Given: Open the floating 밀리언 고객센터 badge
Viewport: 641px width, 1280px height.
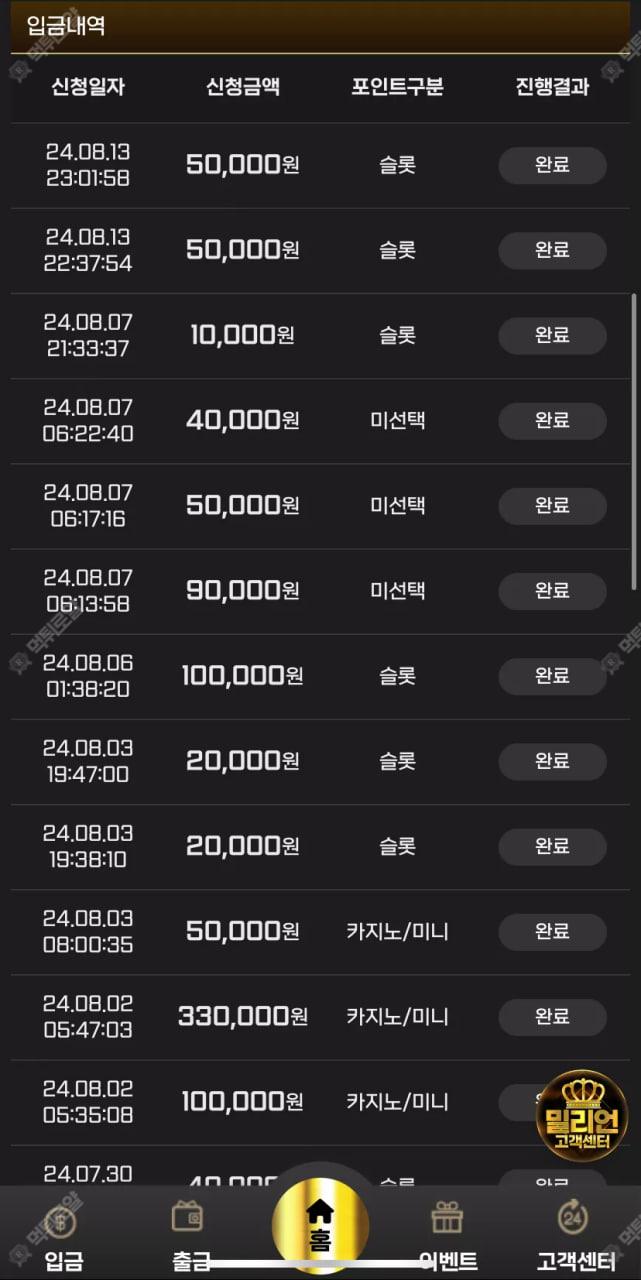Looking at the screenshot, I should point(582,1115).
